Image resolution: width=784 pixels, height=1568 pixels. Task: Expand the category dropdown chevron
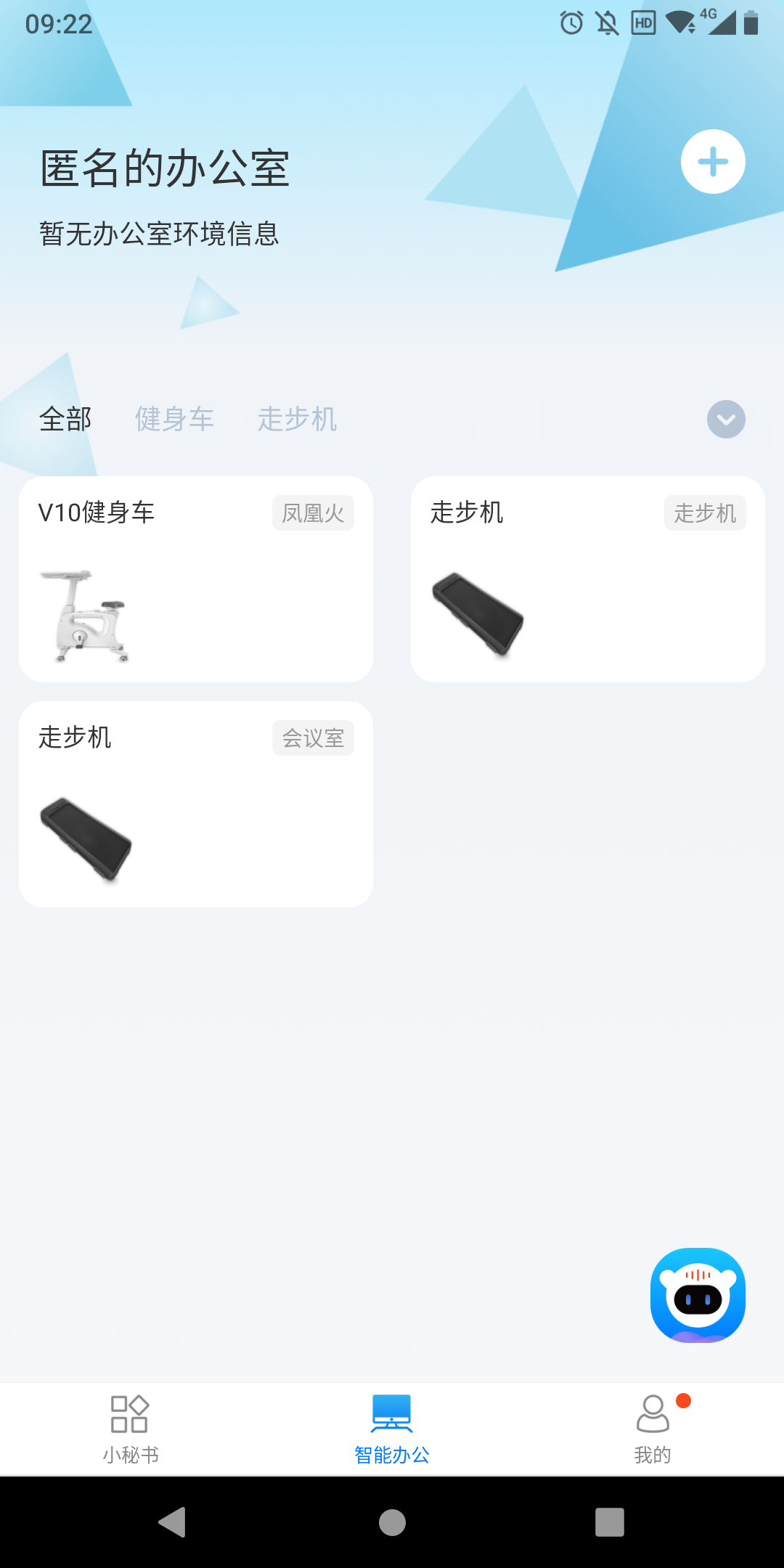[726, 419]
